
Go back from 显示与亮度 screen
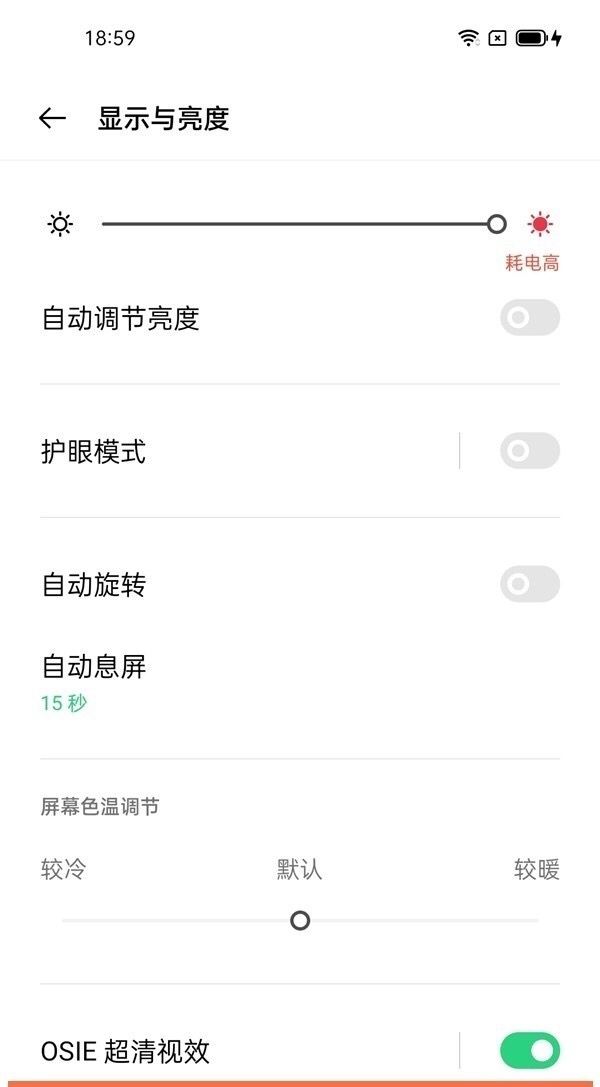52,119
